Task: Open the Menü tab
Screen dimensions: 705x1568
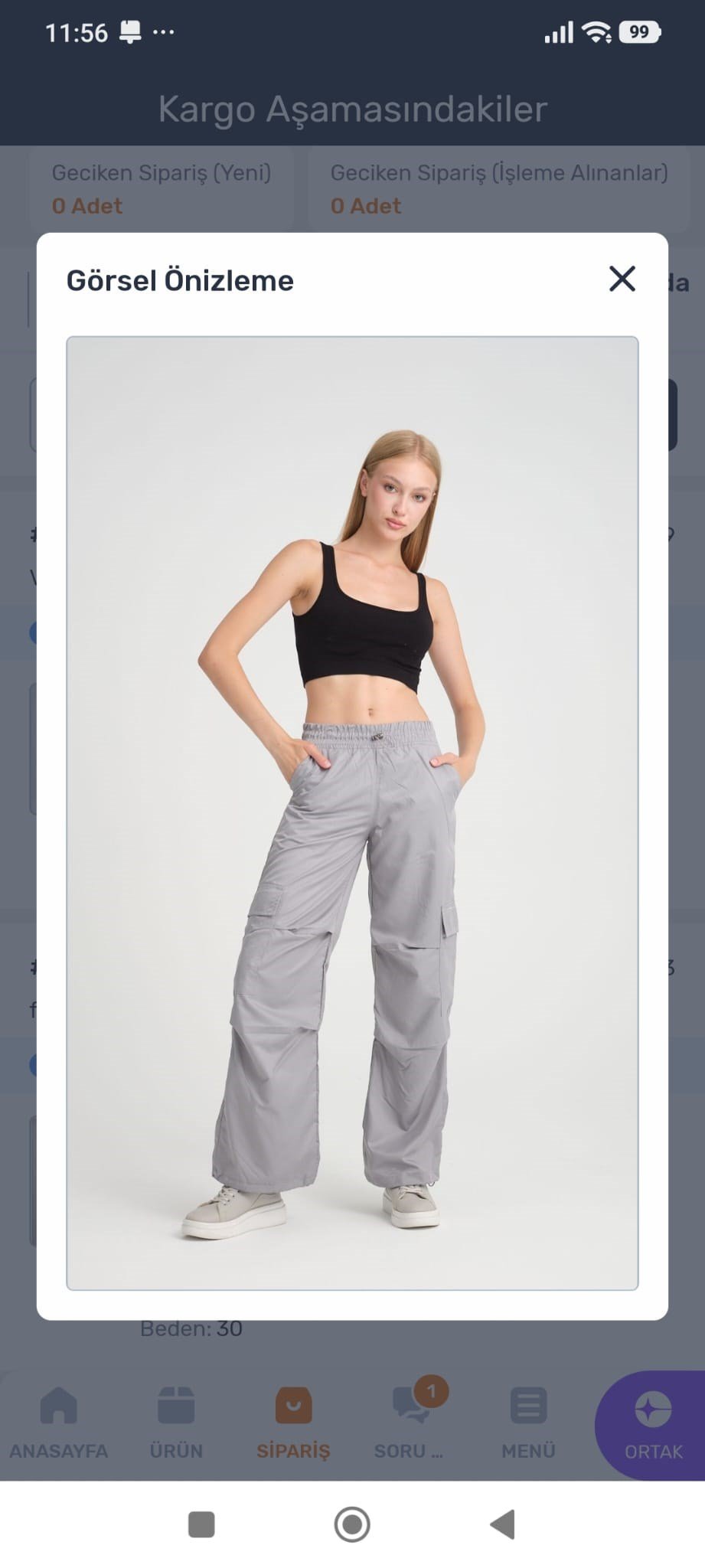Action: coord(528,1423)
